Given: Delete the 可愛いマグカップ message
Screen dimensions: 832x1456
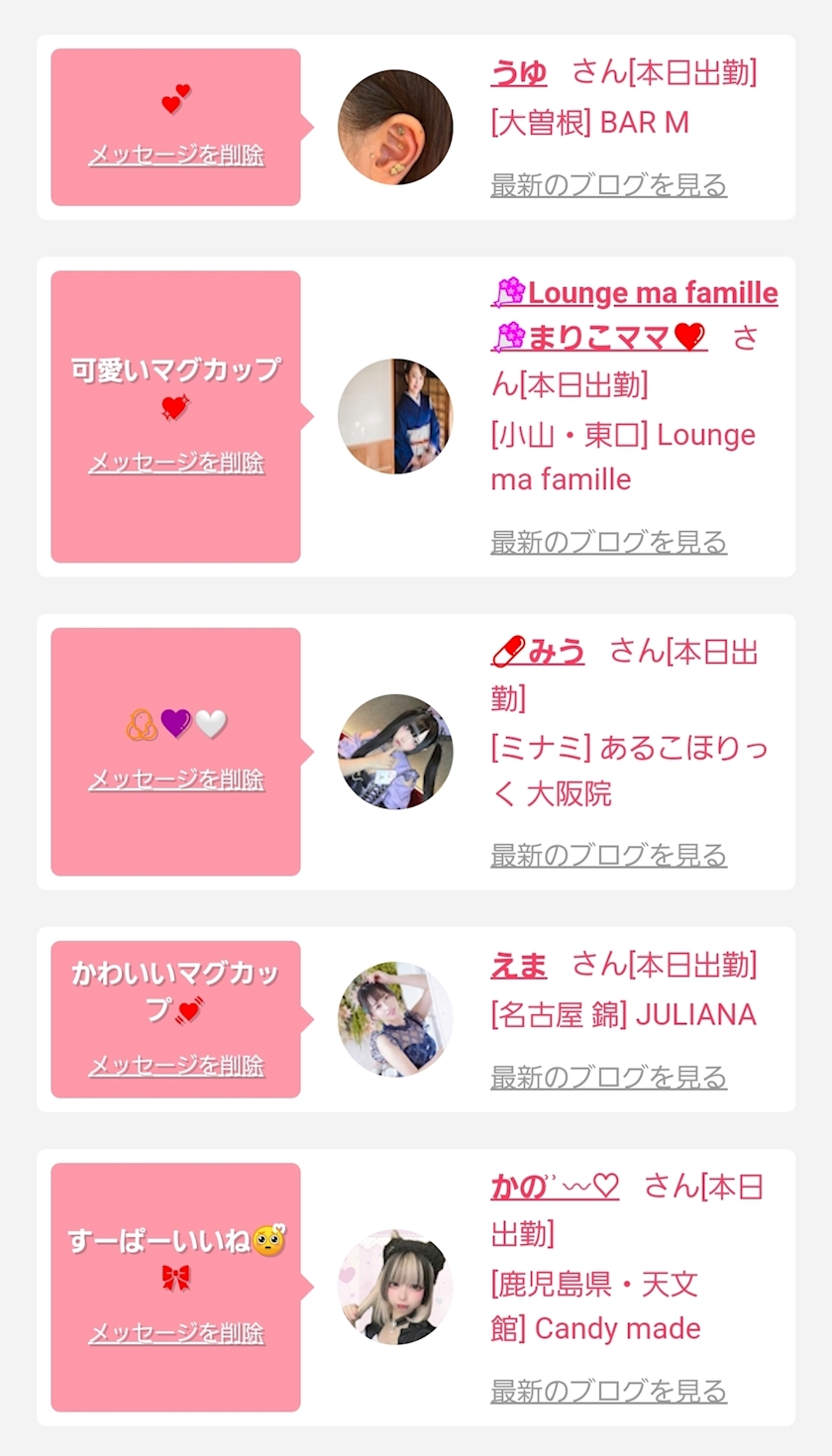Looking at the screenshot, I should 176,463.
